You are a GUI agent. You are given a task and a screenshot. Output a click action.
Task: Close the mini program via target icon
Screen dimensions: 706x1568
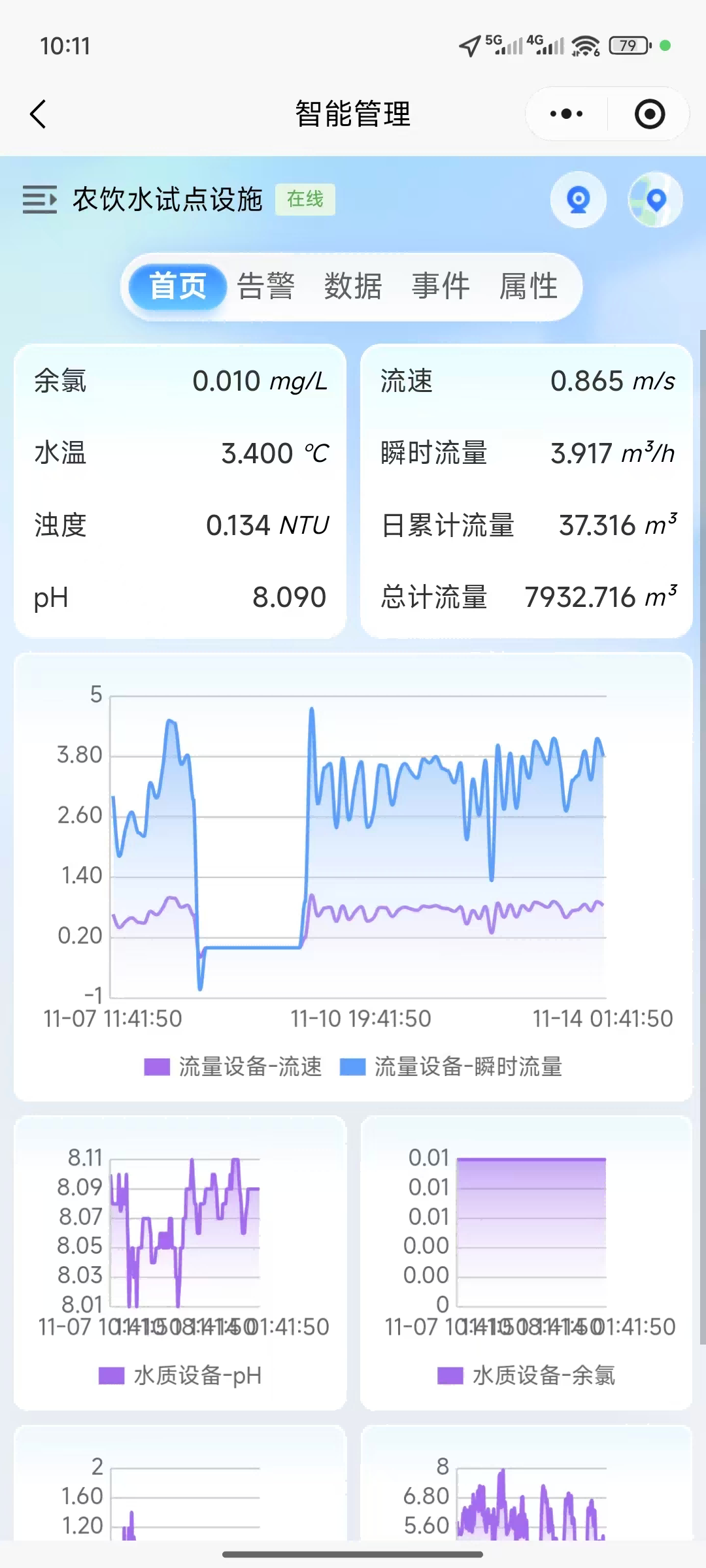[650, 114]
